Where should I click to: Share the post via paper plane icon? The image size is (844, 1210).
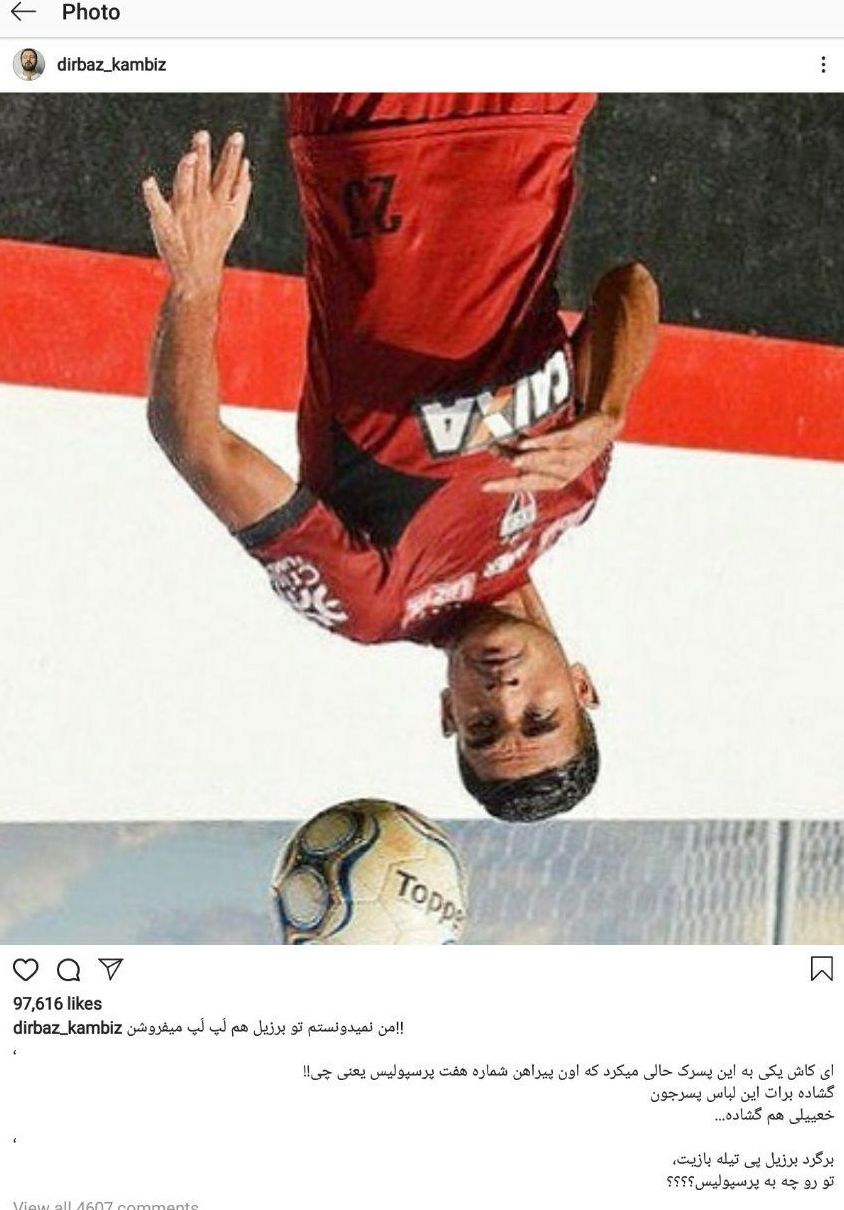[x=110, y=968]
